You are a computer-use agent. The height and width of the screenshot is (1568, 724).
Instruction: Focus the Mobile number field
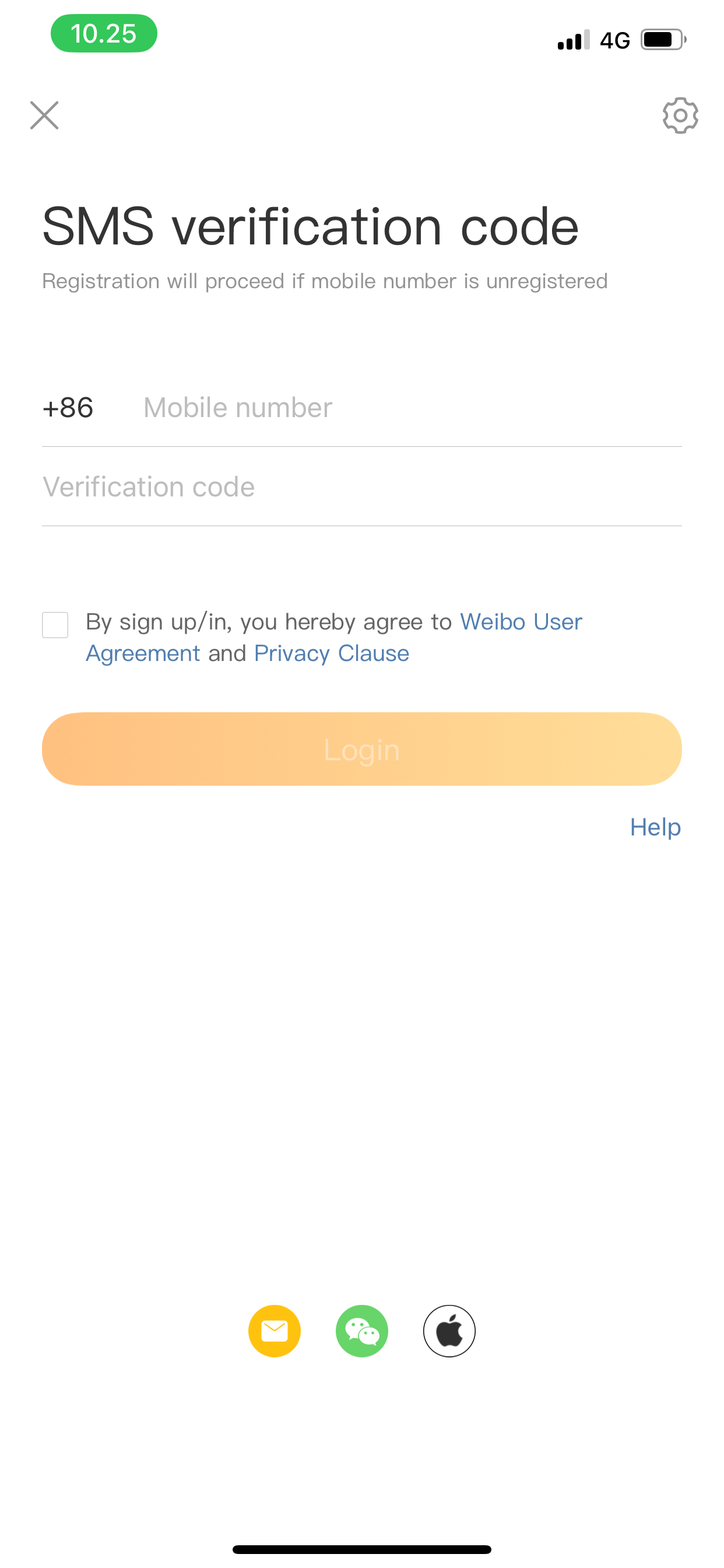(412, 408)
